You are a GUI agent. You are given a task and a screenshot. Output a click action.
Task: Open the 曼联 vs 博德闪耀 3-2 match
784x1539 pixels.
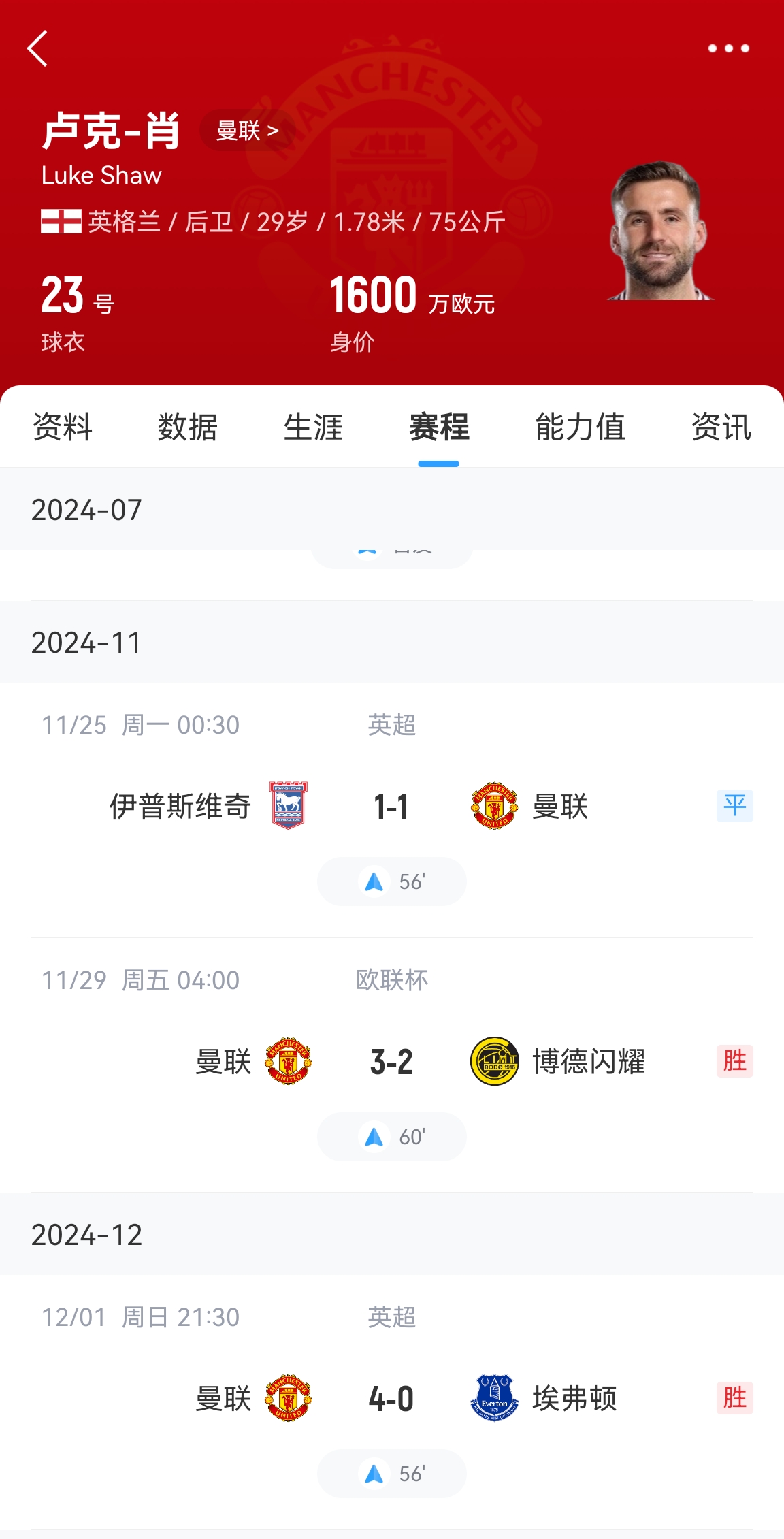pos(391,1062)
